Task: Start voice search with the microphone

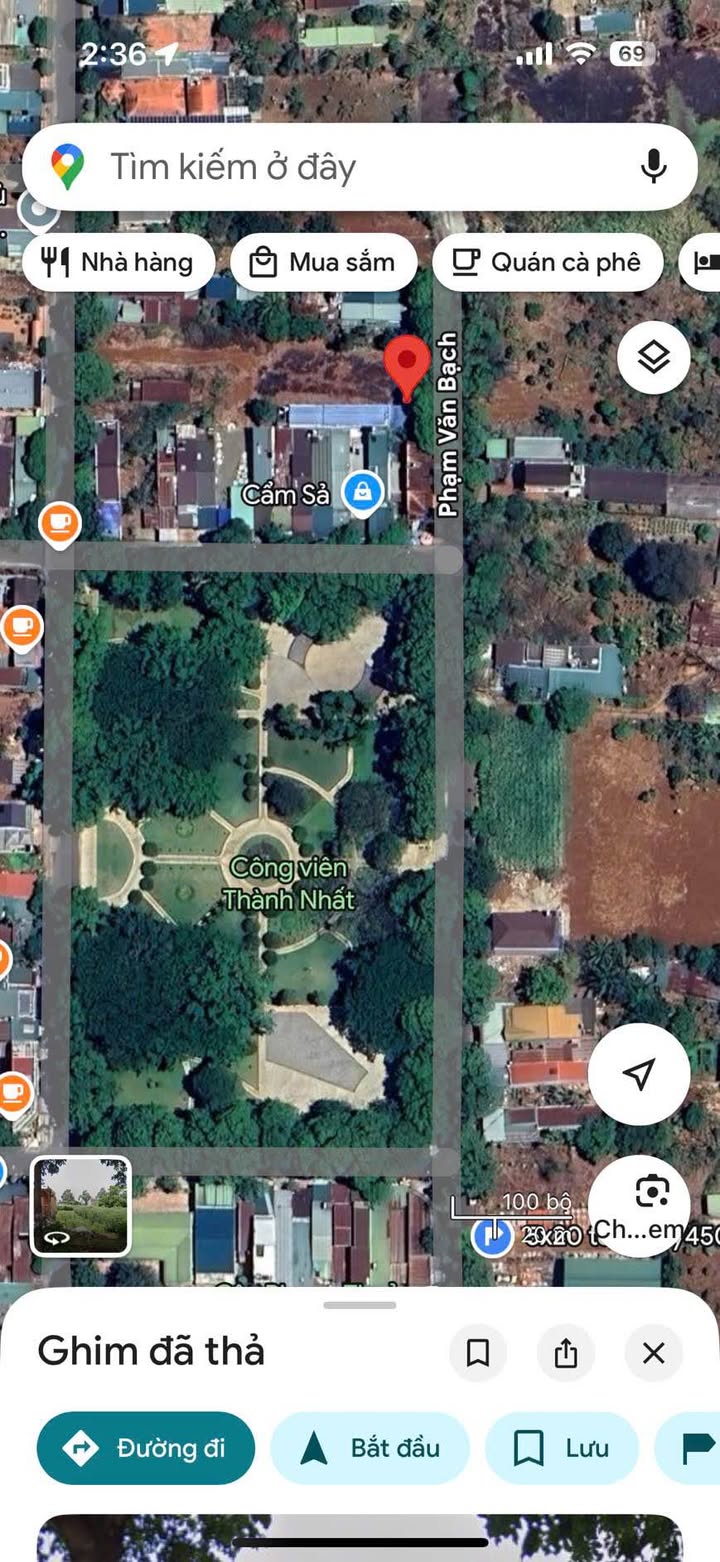Action: pos(653,166)
